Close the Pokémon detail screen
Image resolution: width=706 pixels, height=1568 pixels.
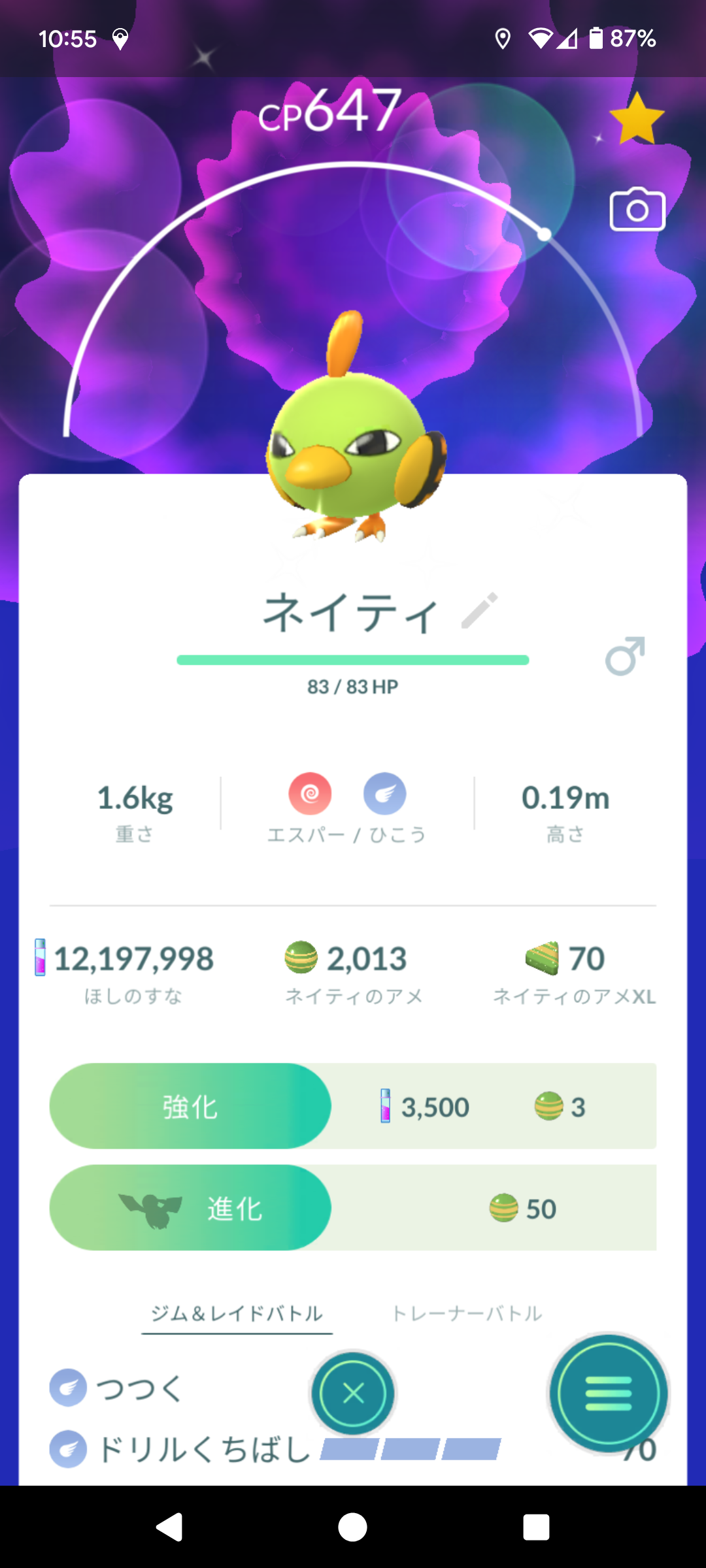pos(353,1394)
